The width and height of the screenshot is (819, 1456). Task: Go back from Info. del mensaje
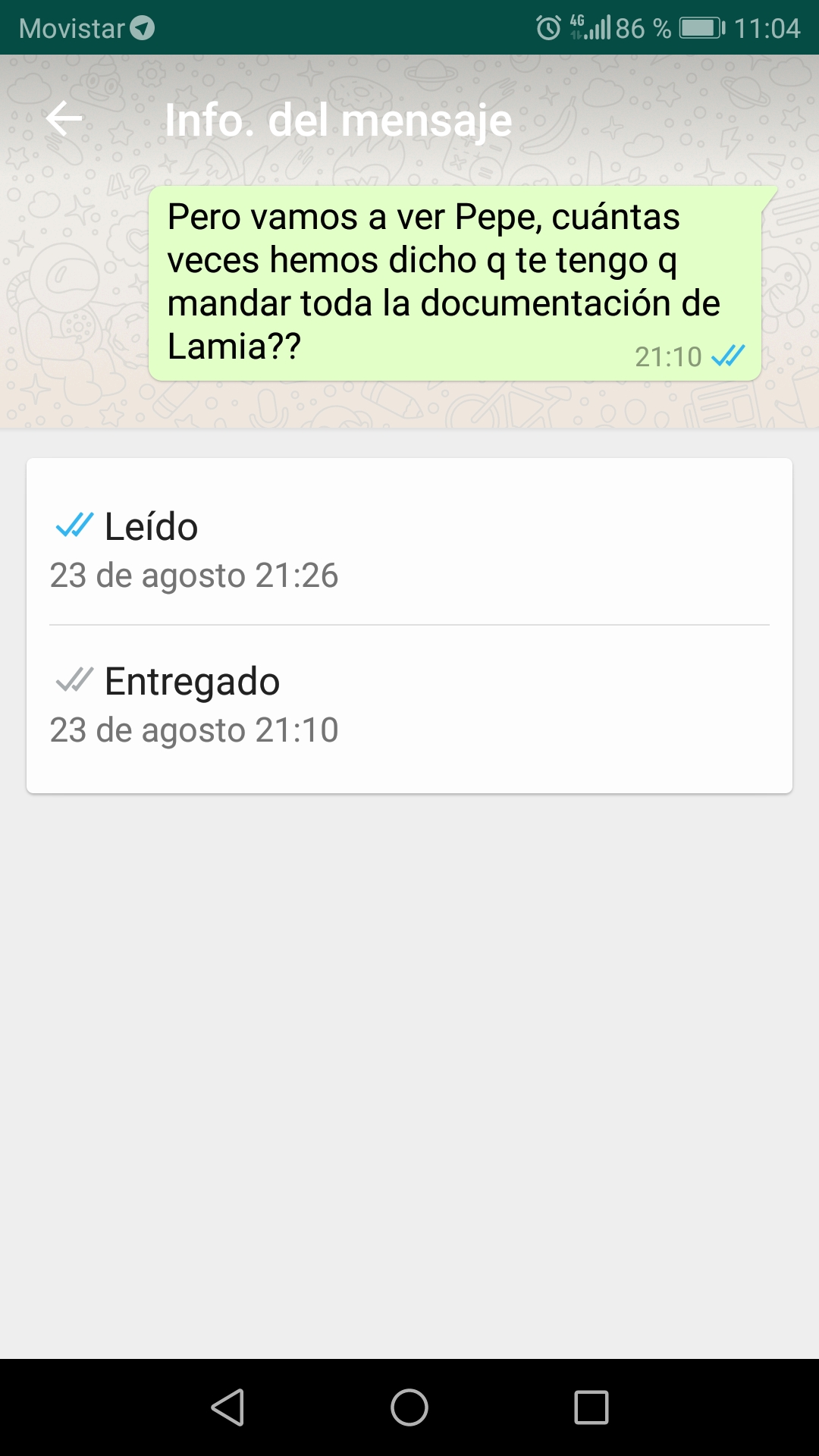coord(64,119)
